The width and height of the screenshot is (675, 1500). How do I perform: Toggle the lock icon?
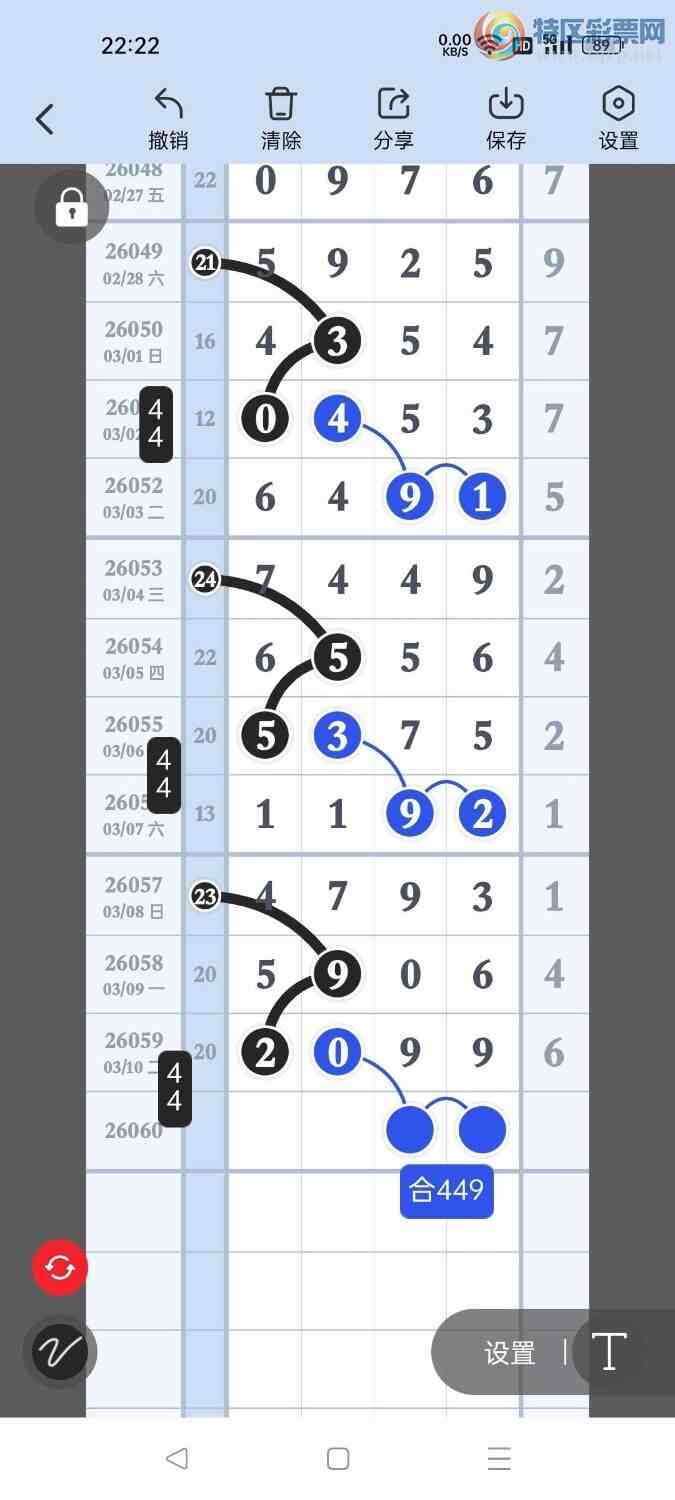click(x=71, y=207)
